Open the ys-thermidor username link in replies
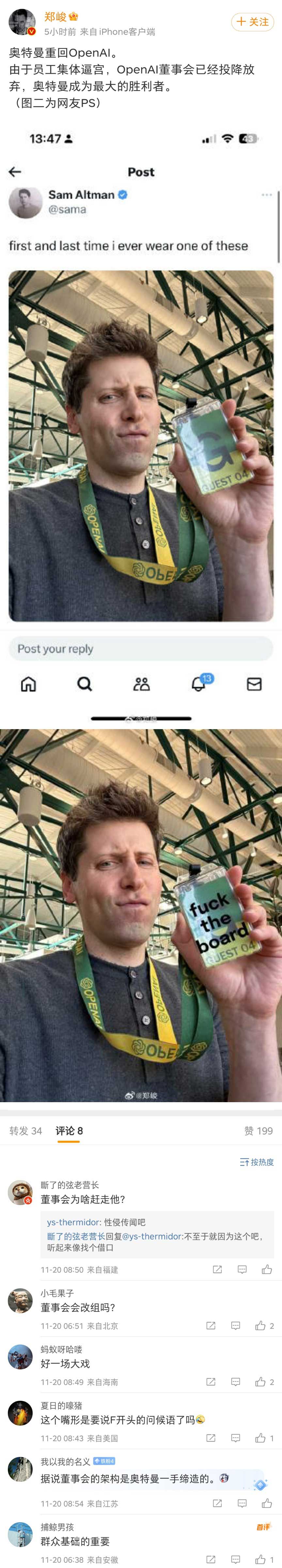Screen dimensions: 282x1568 pyautogui.click(x=73, y=1222)
